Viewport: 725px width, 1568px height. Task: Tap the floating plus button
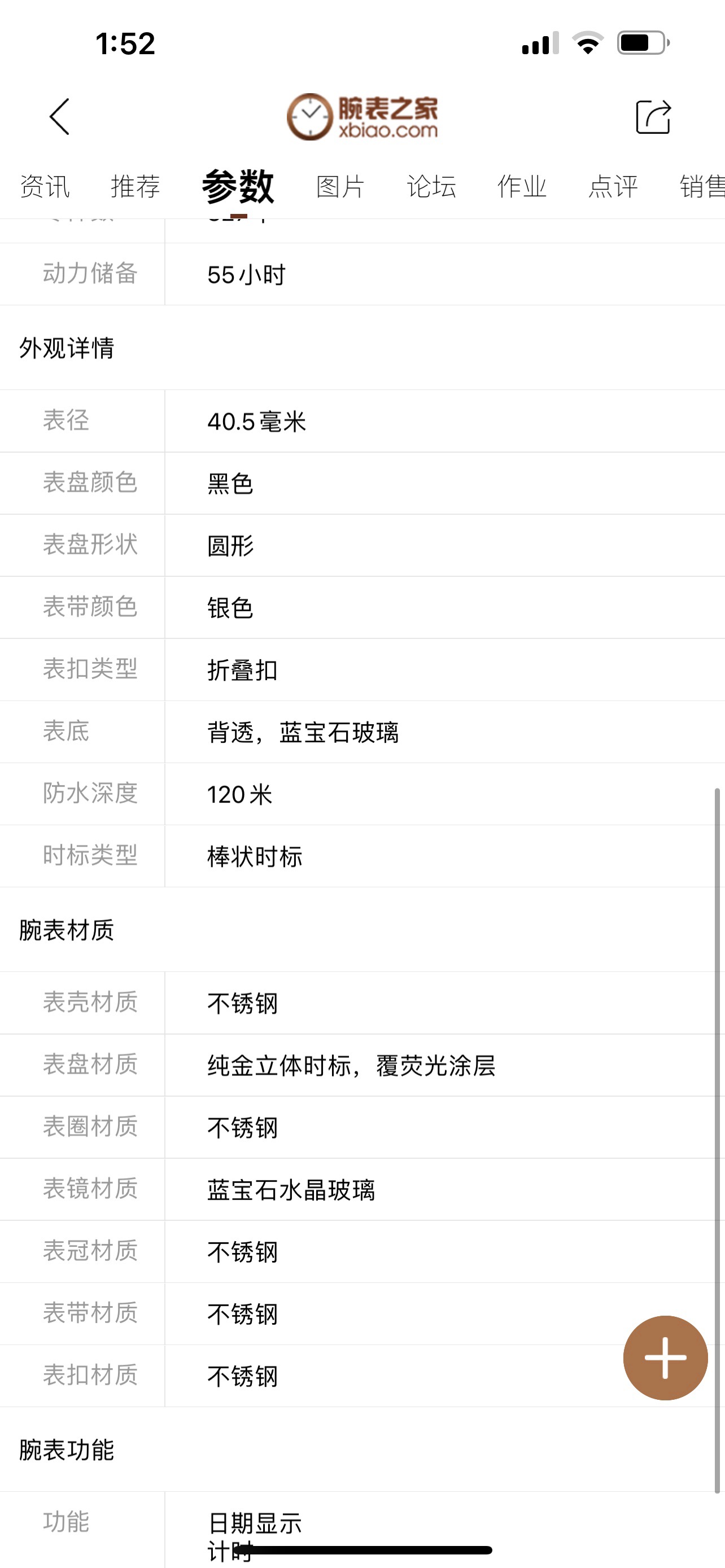(x=665, y=1357)
